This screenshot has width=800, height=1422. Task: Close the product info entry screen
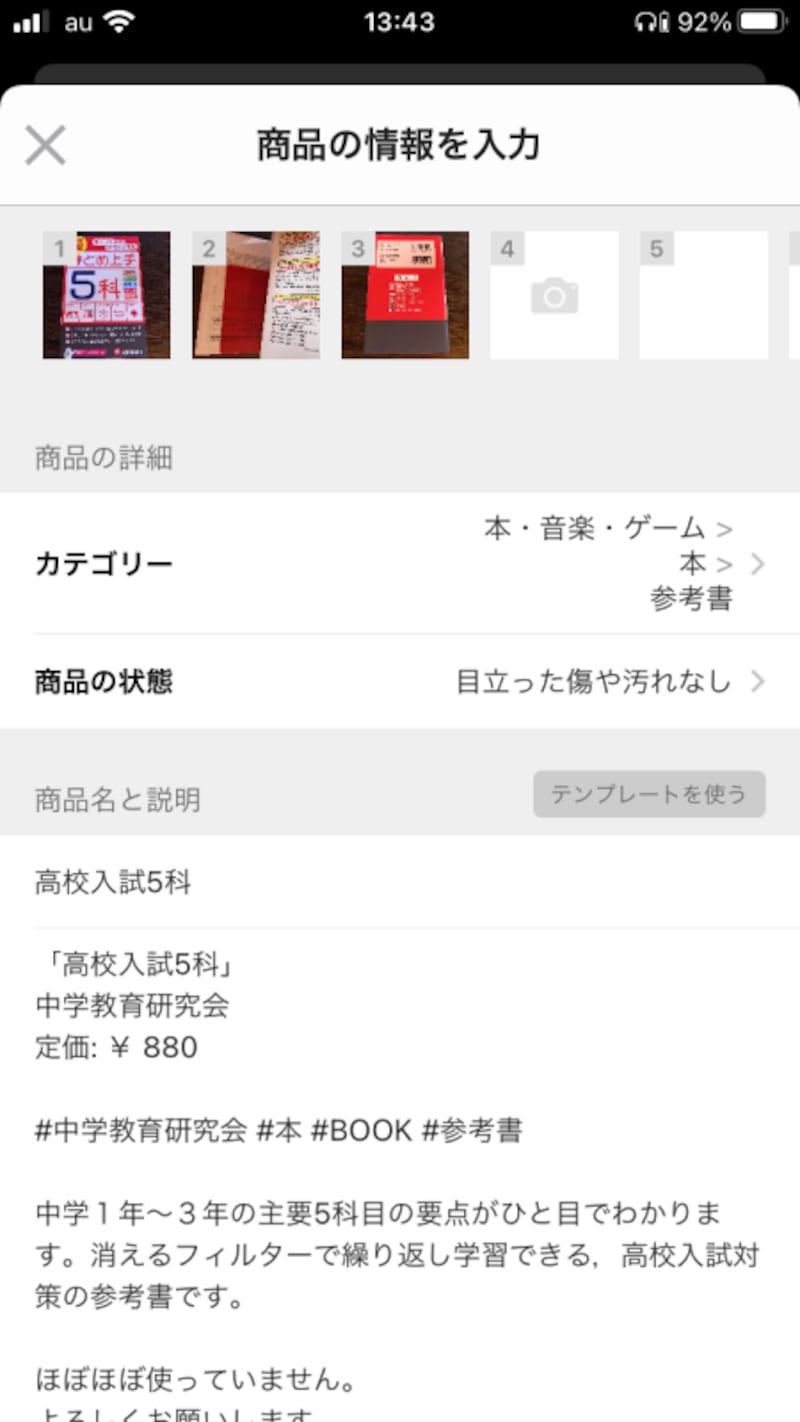[x=45, y=144]
